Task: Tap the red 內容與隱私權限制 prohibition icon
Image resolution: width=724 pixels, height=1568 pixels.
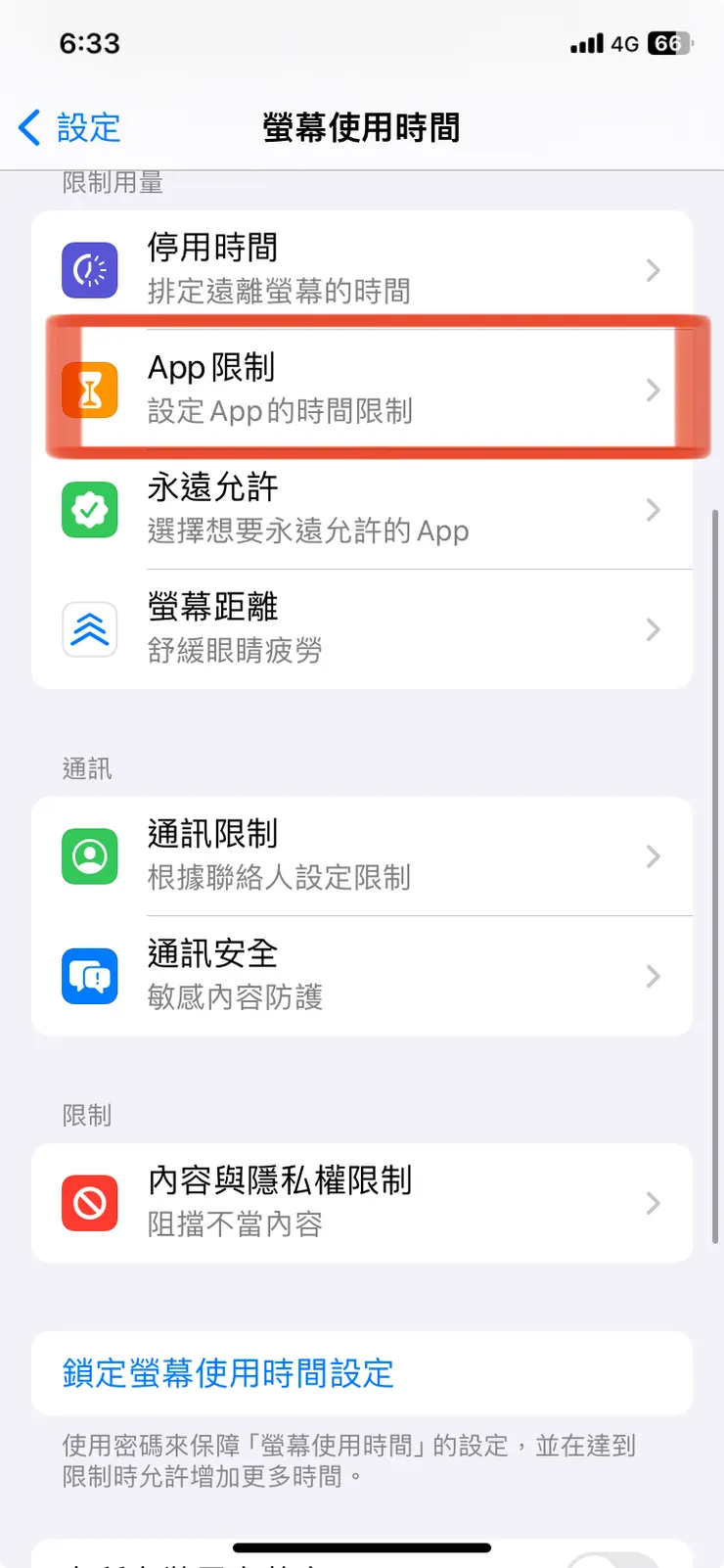Action: 89,1203
